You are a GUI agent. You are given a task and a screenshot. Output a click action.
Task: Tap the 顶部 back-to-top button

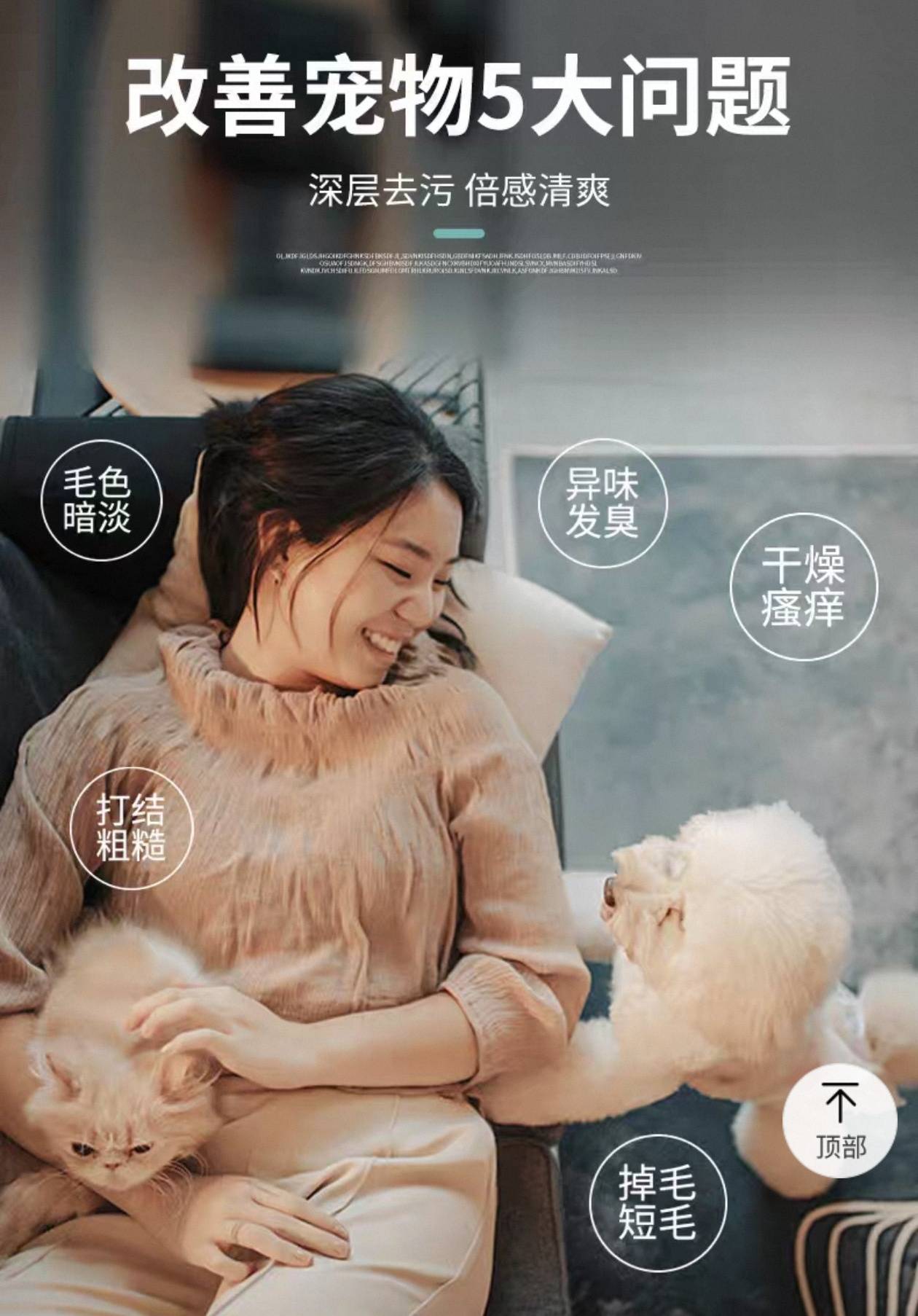(840, 1120)
